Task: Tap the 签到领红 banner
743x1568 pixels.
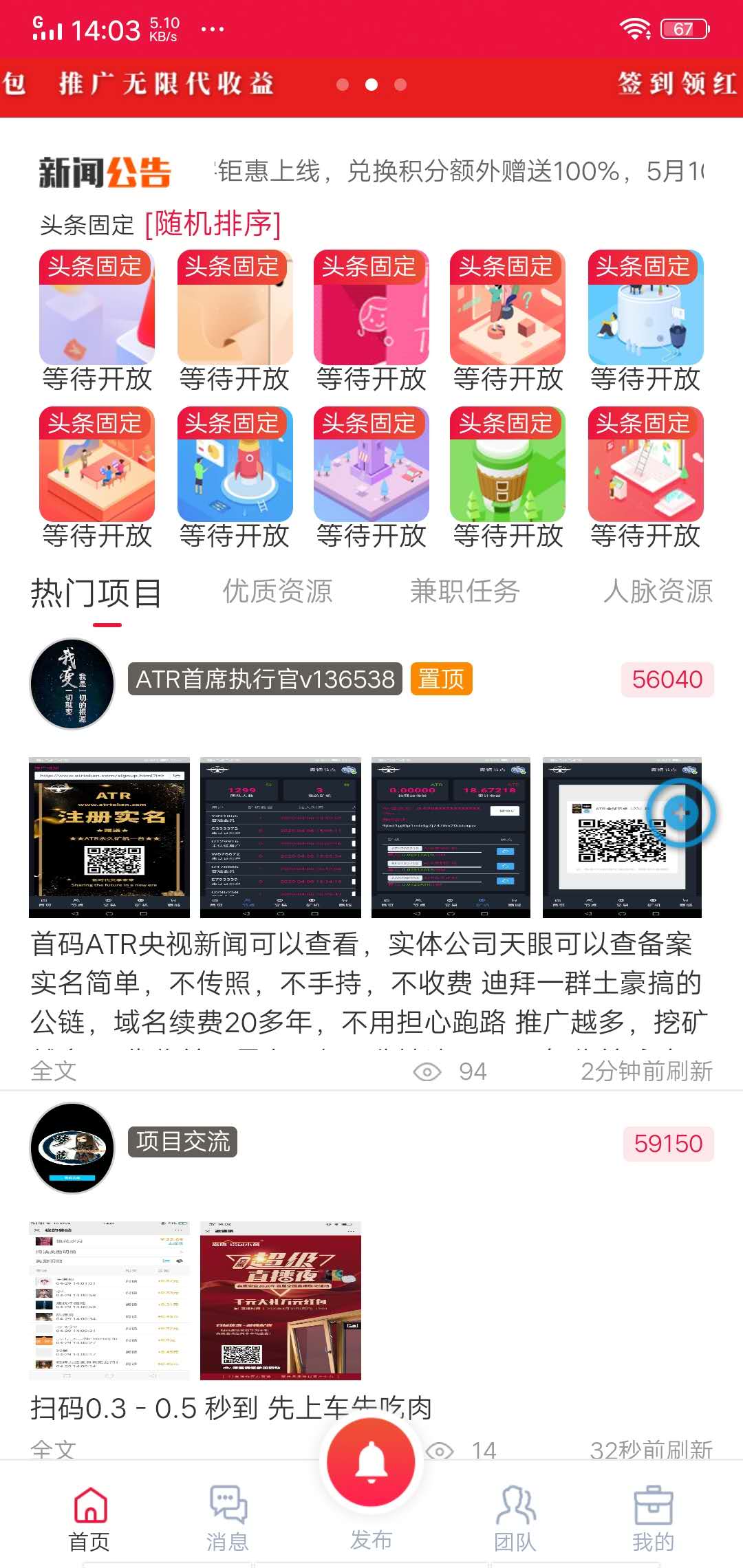Action: tap(677, 84)
